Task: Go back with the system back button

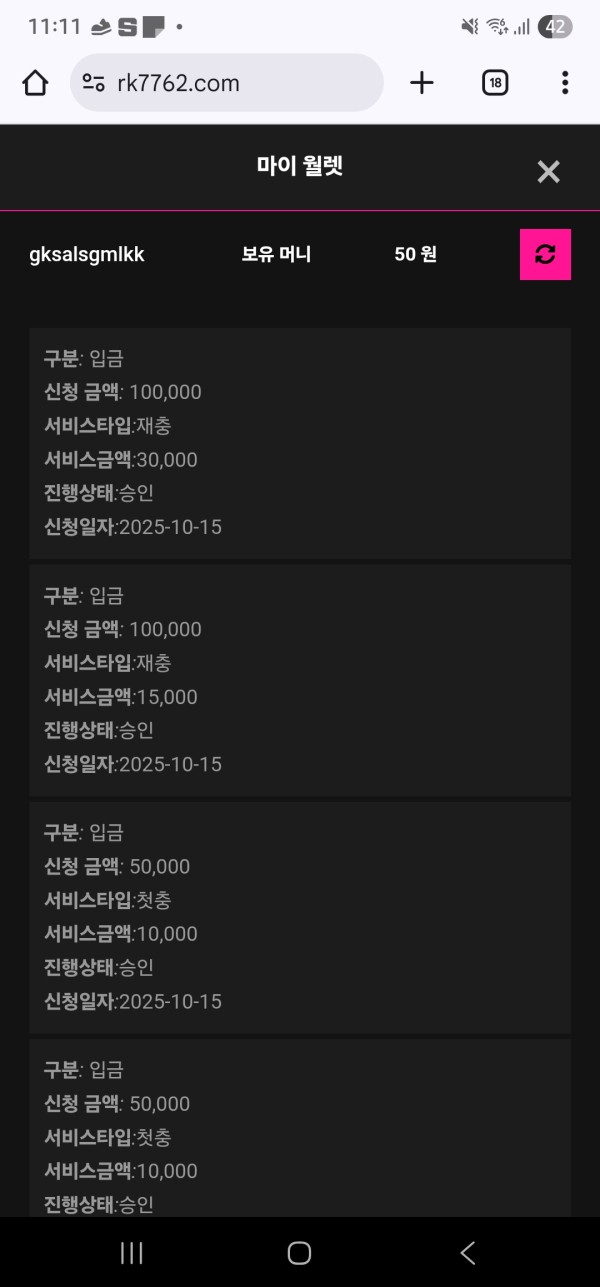Action: pyautogui.click(x=467, y=1252)
